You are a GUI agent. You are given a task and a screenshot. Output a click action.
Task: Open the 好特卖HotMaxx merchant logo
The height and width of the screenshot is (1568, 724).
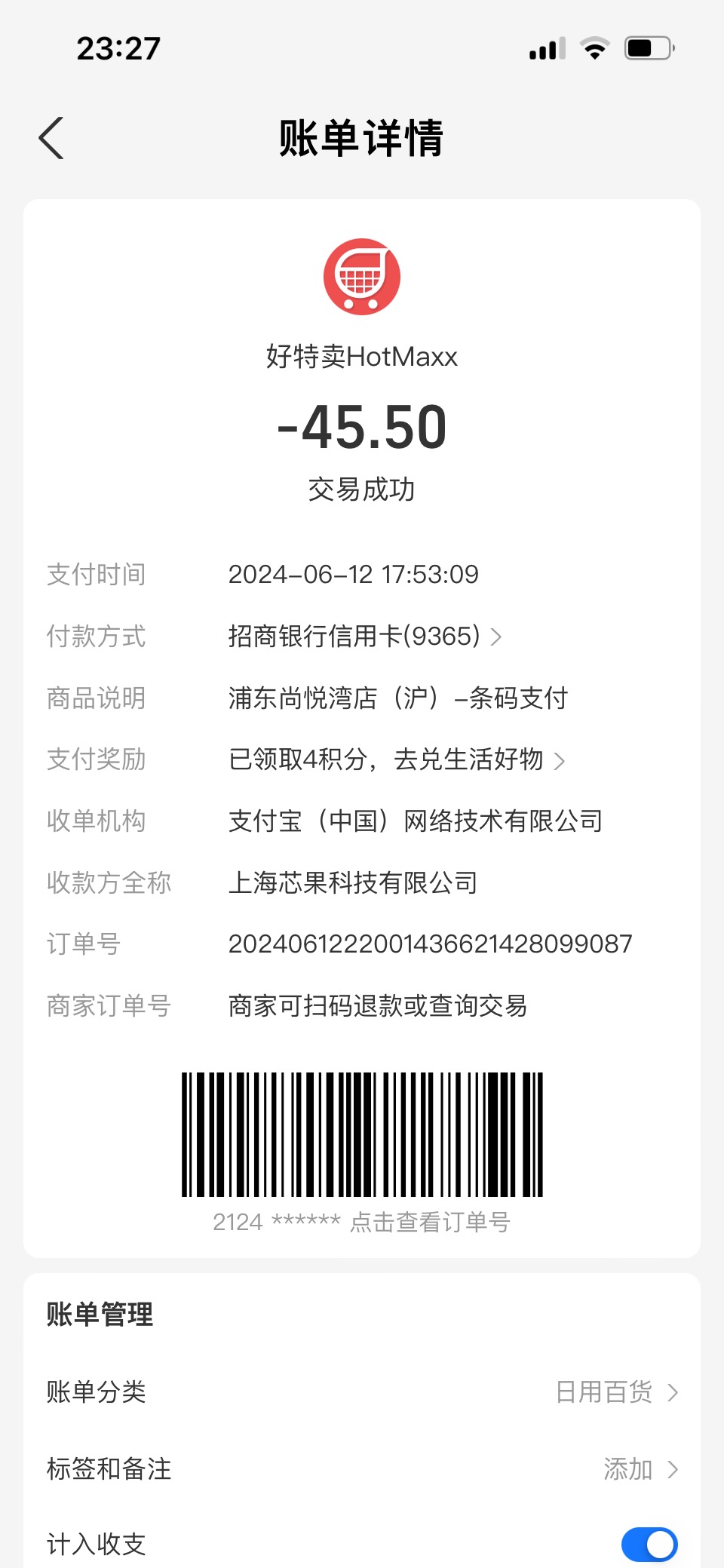click(362, 277)
